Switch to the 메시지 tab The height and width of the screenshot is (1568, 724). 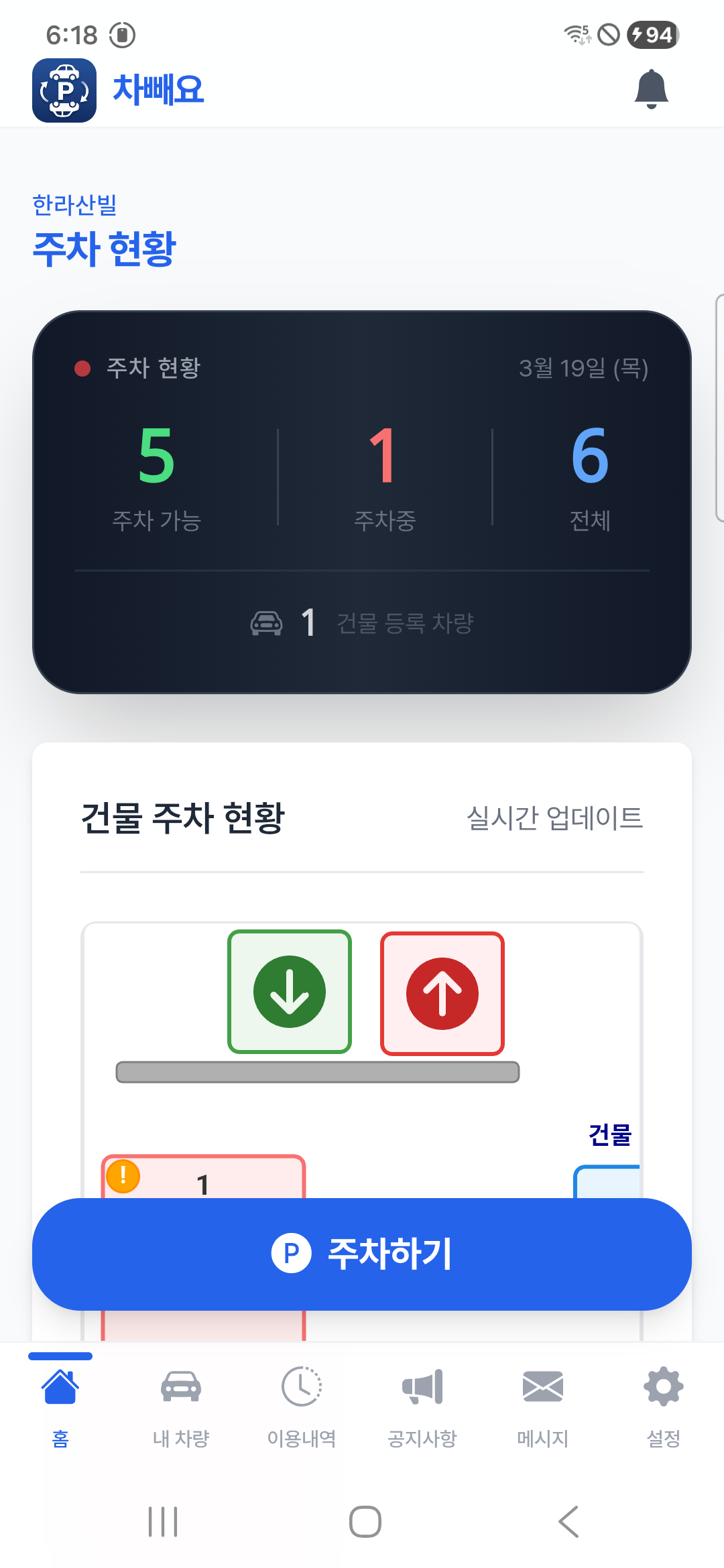(x=542, y=1400)
